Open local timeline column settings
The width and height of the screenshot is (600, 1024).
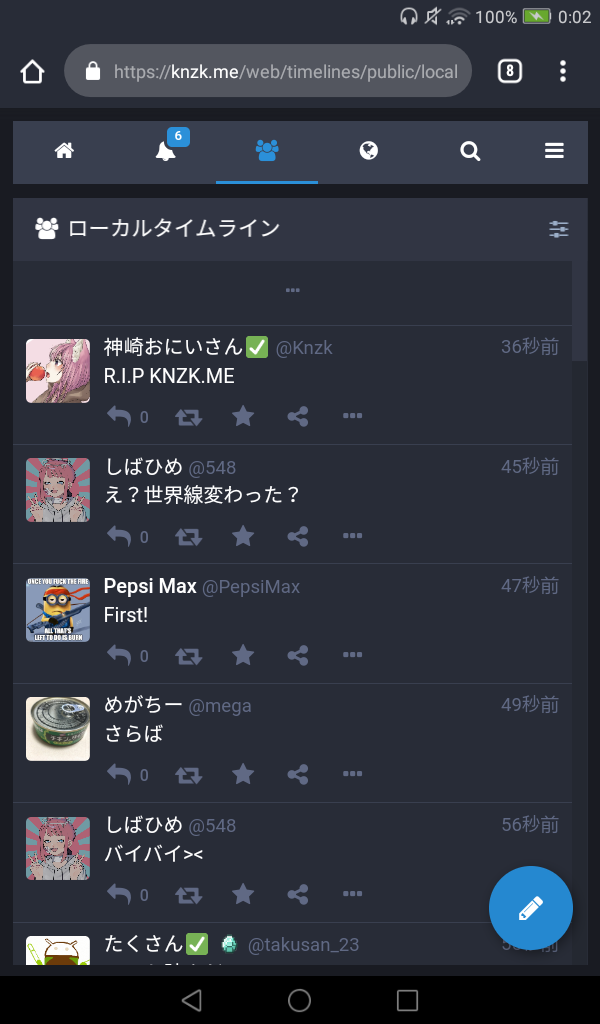point(558,229)
